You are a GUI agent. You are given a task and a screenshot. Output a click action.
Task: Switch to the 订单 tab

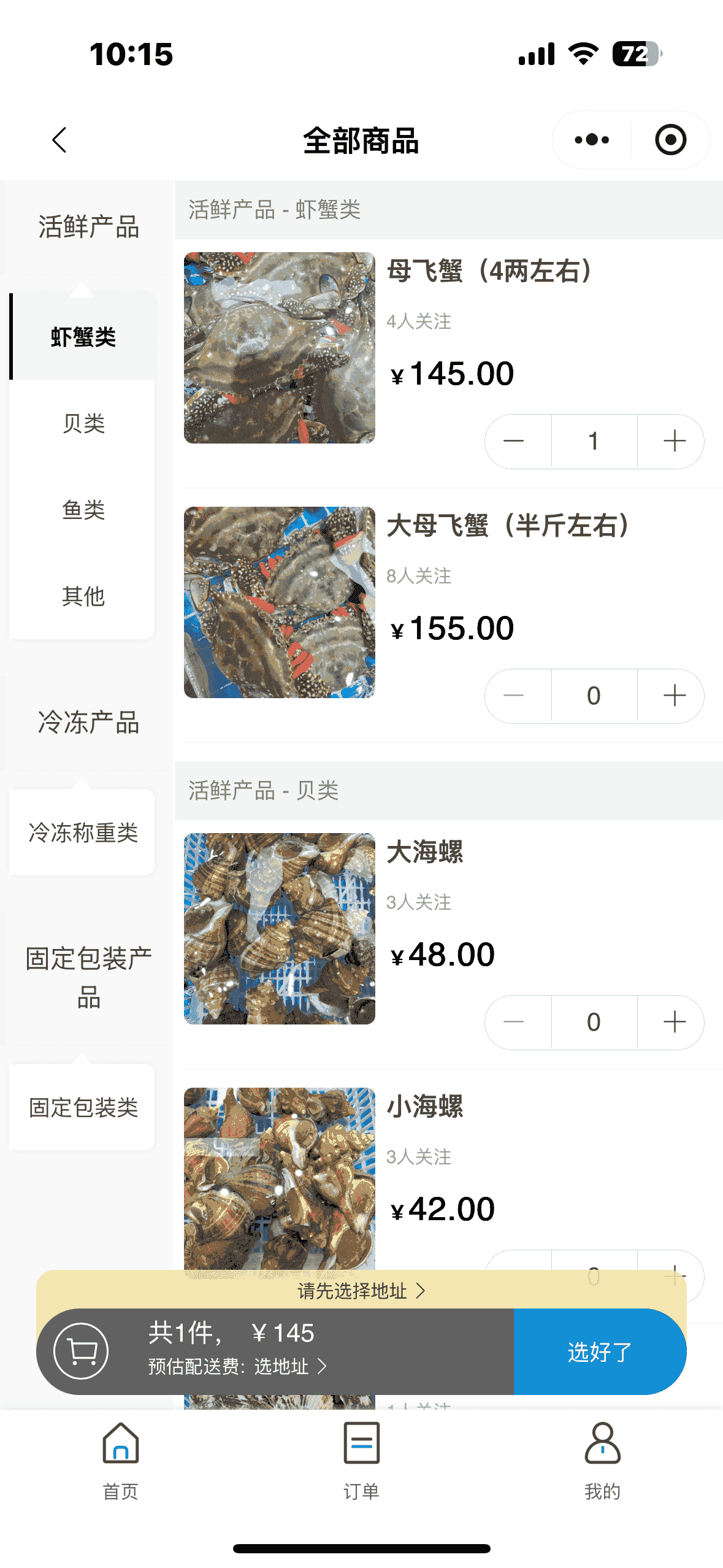(x=361, y=1461)
